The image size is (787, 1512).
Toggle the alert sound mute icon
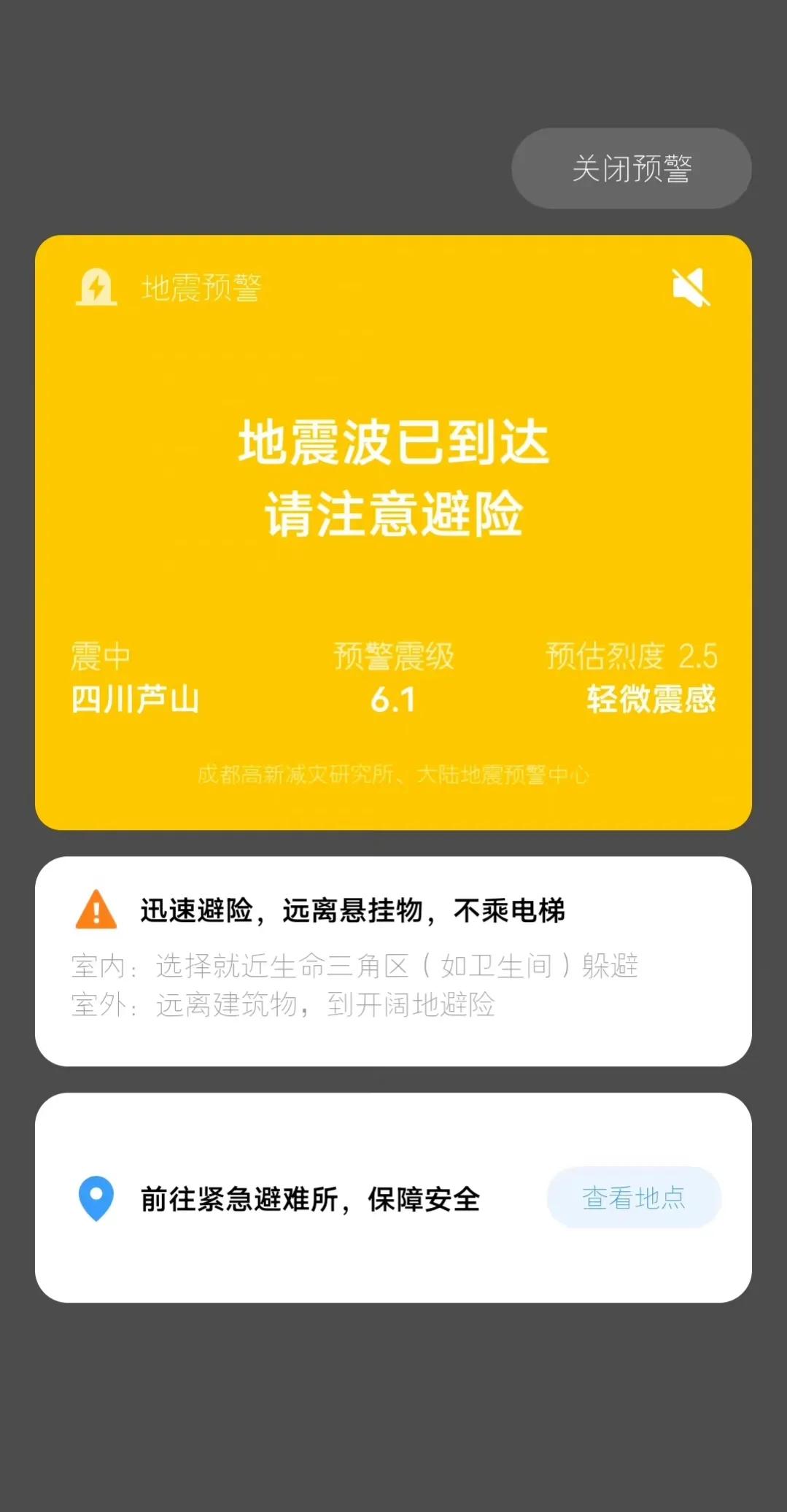tap(690, 287)
